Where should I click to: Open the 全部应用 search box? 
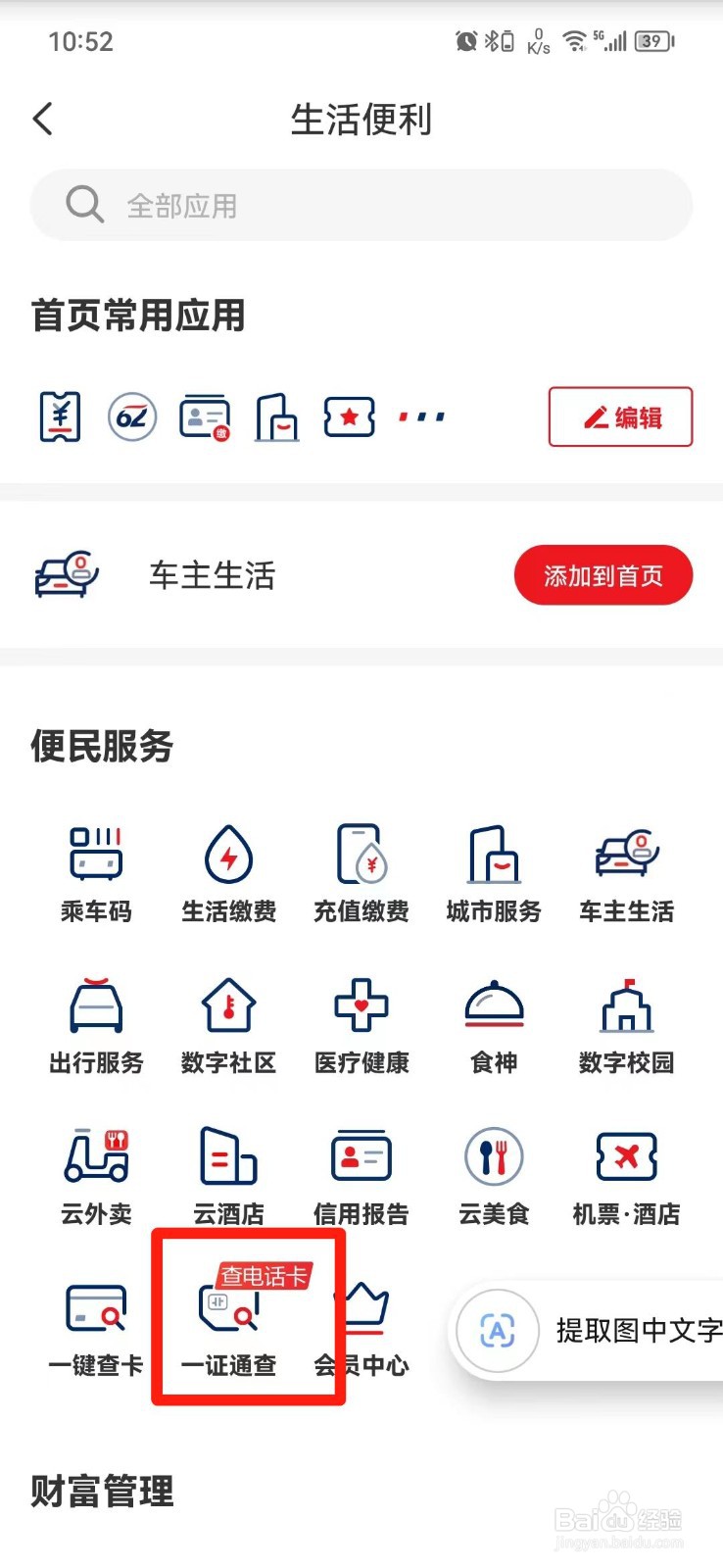tap(361, 206)
